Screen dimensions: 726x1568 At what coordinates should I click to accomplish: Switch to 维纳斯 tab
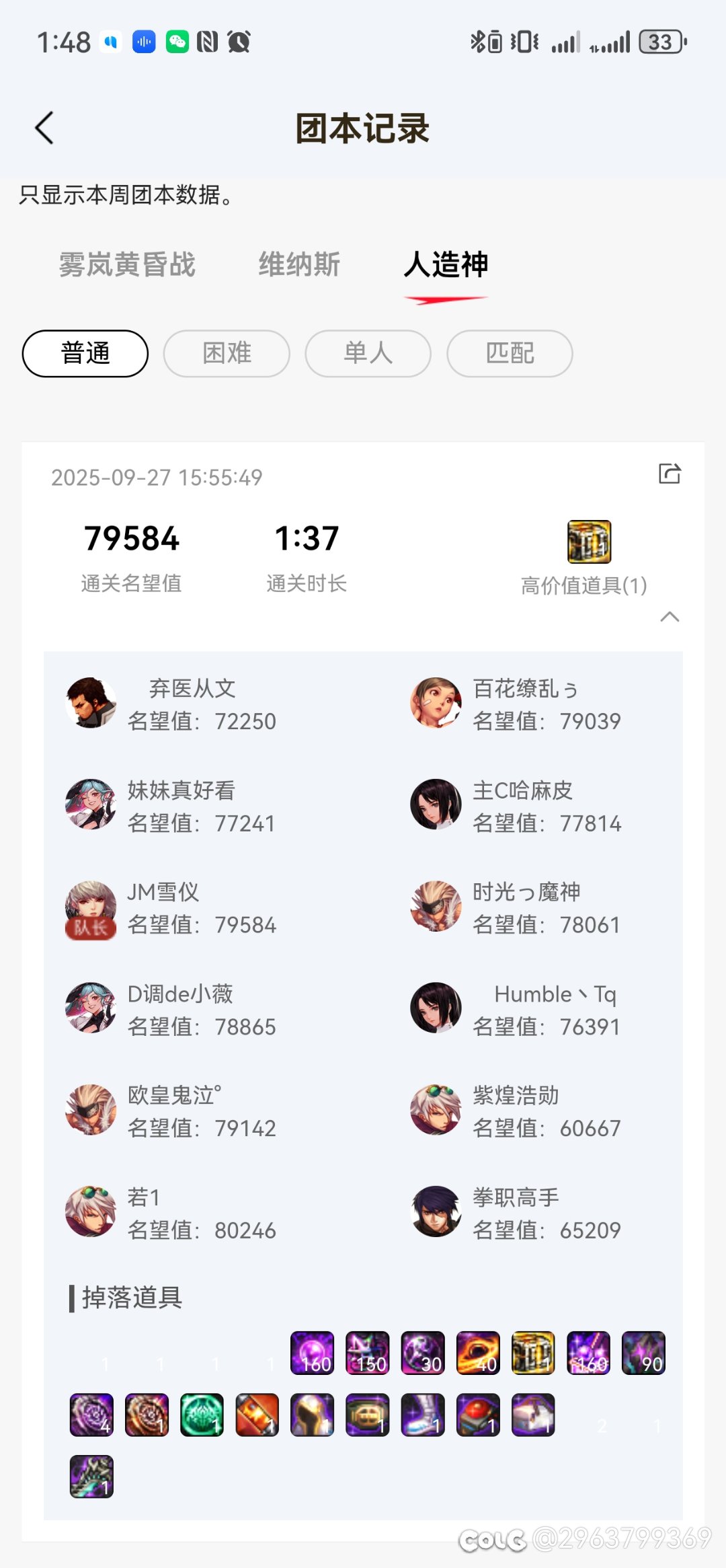tap(299, 264)
